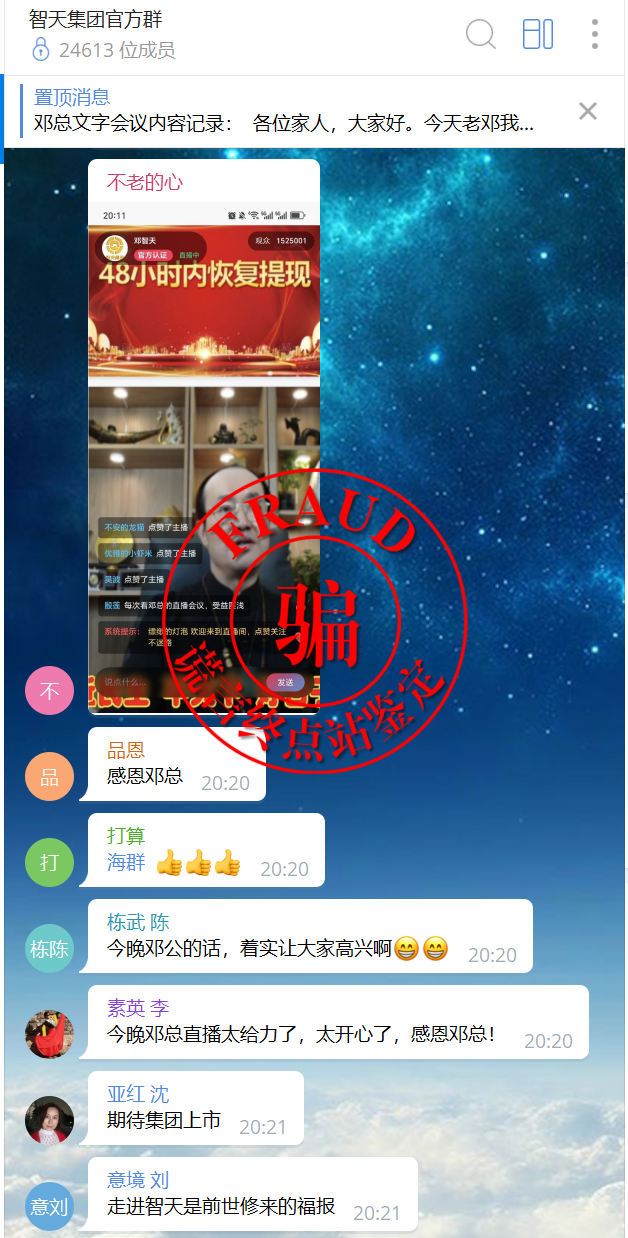Open the three-dot overflow menu
Viewport: 628px width, 1238px height.
595,35
